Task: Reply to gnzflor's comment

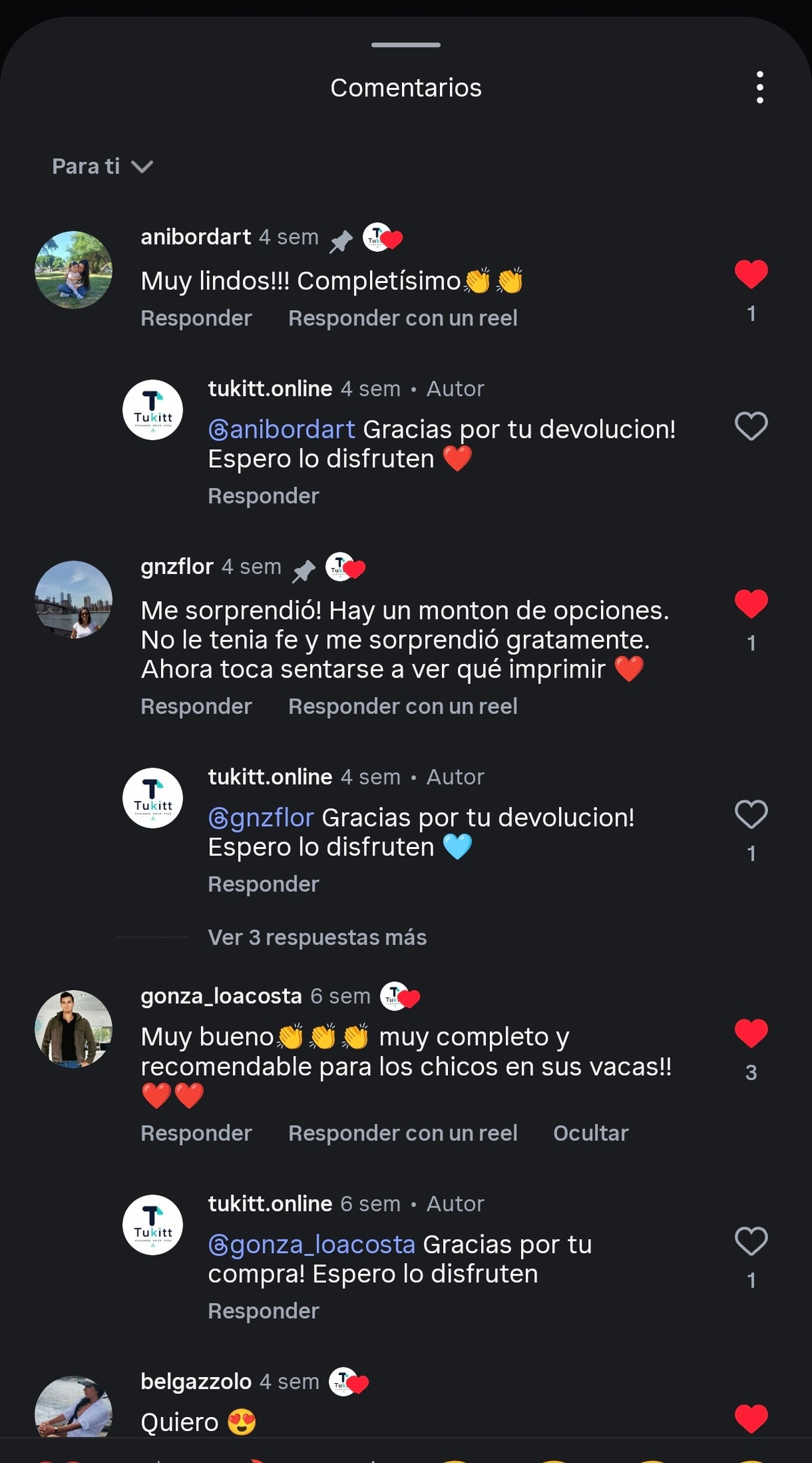Action: (196, 706)
